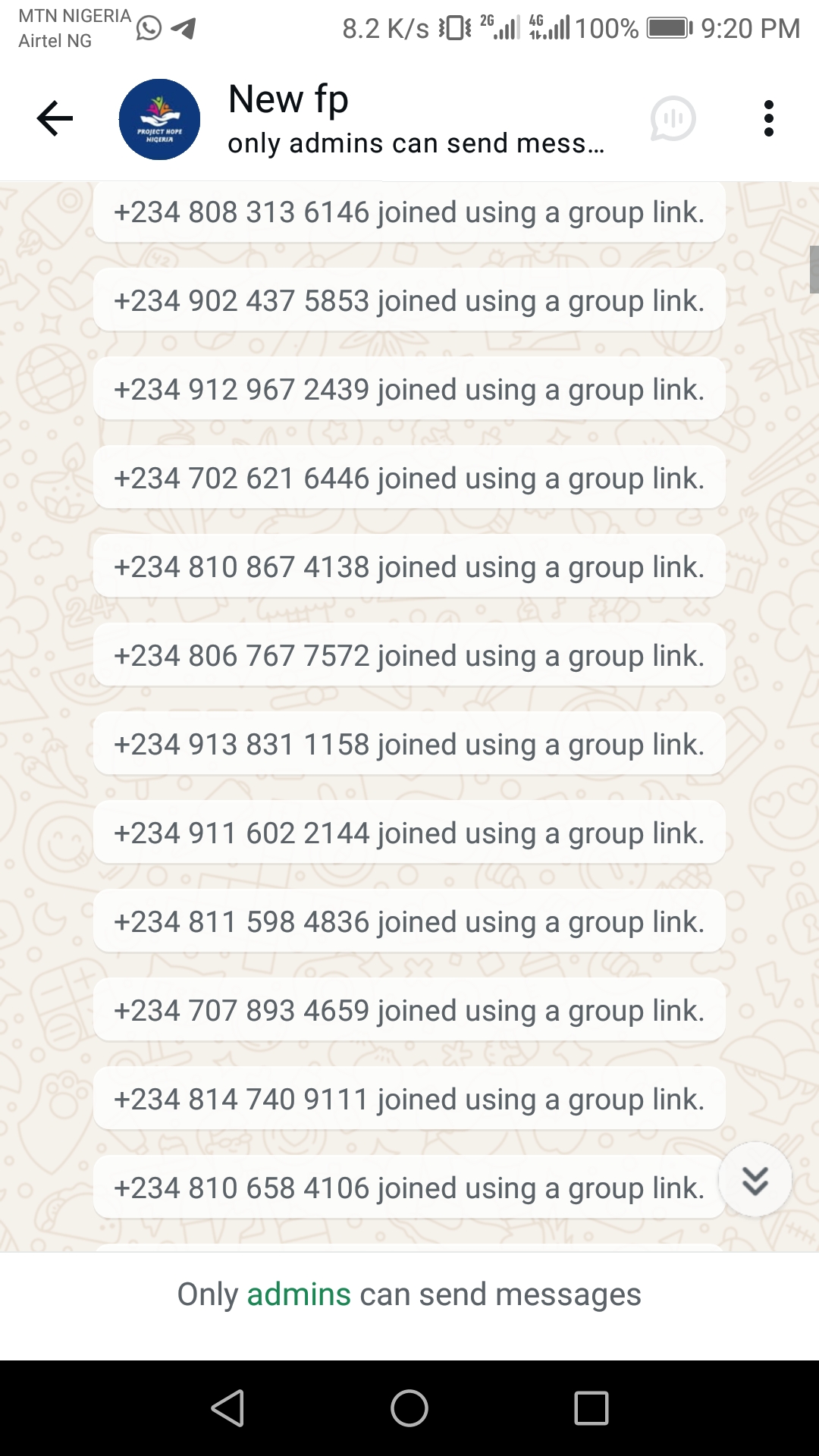
Task: Jump to the latest messages
Action: tap(755, 1180)
